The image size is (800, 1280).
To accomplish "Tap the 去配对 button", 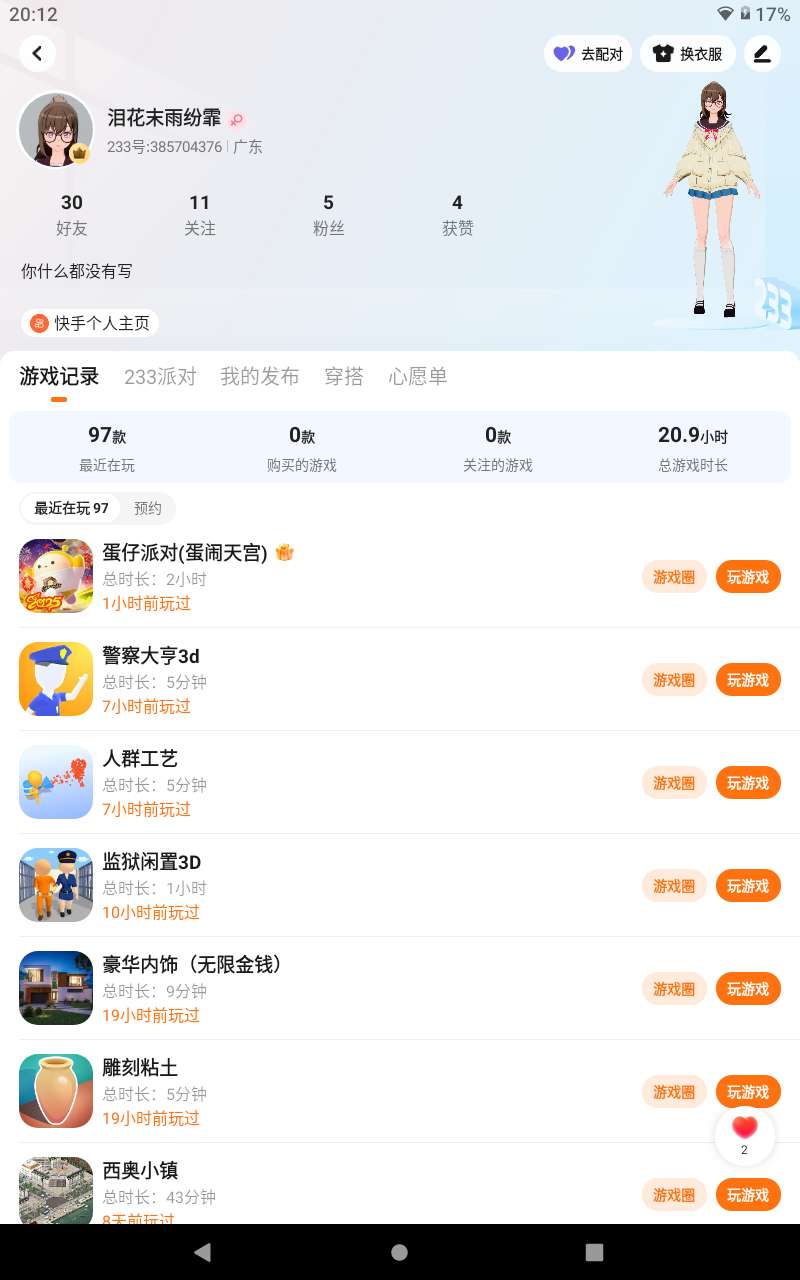I will 588,54.
